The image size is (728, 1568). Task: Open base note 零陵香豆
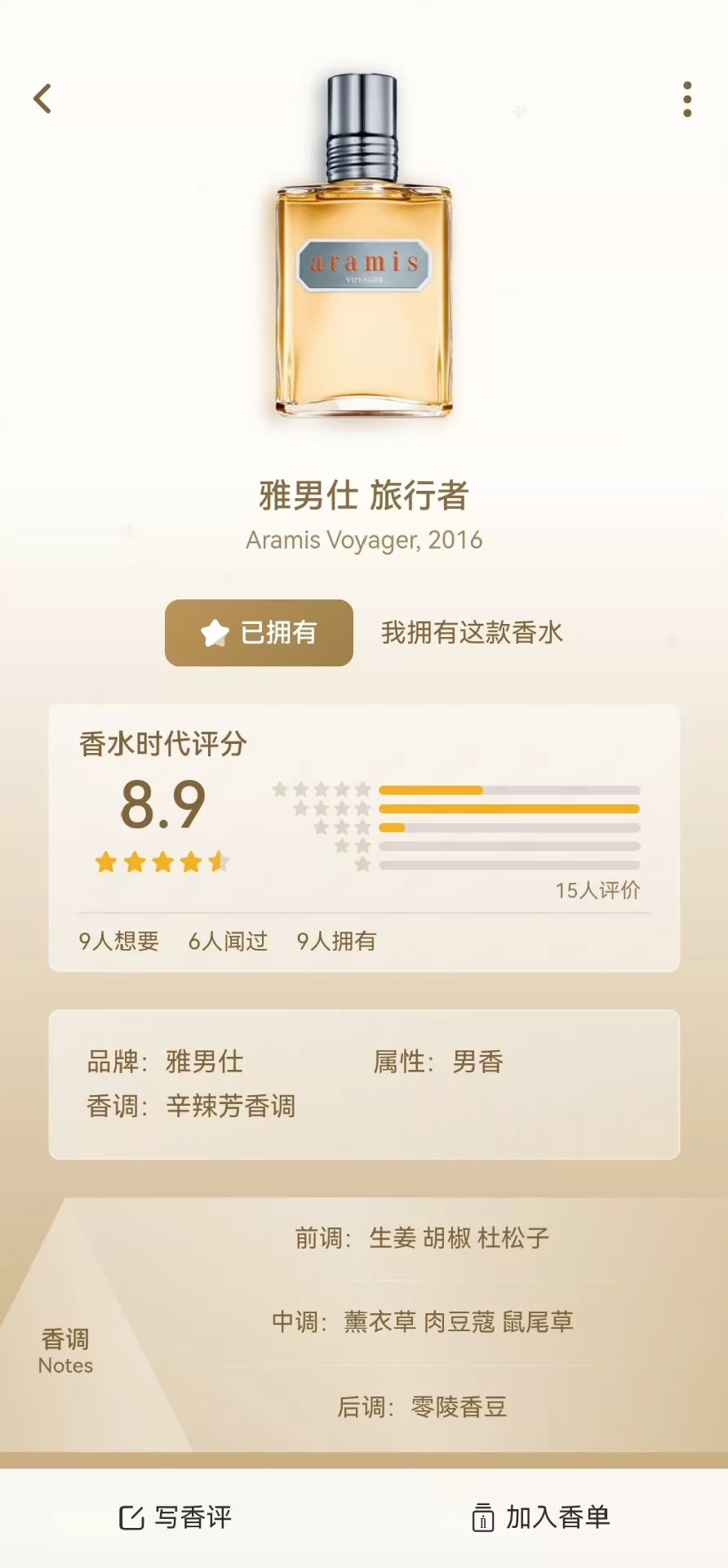[459, 1407]
